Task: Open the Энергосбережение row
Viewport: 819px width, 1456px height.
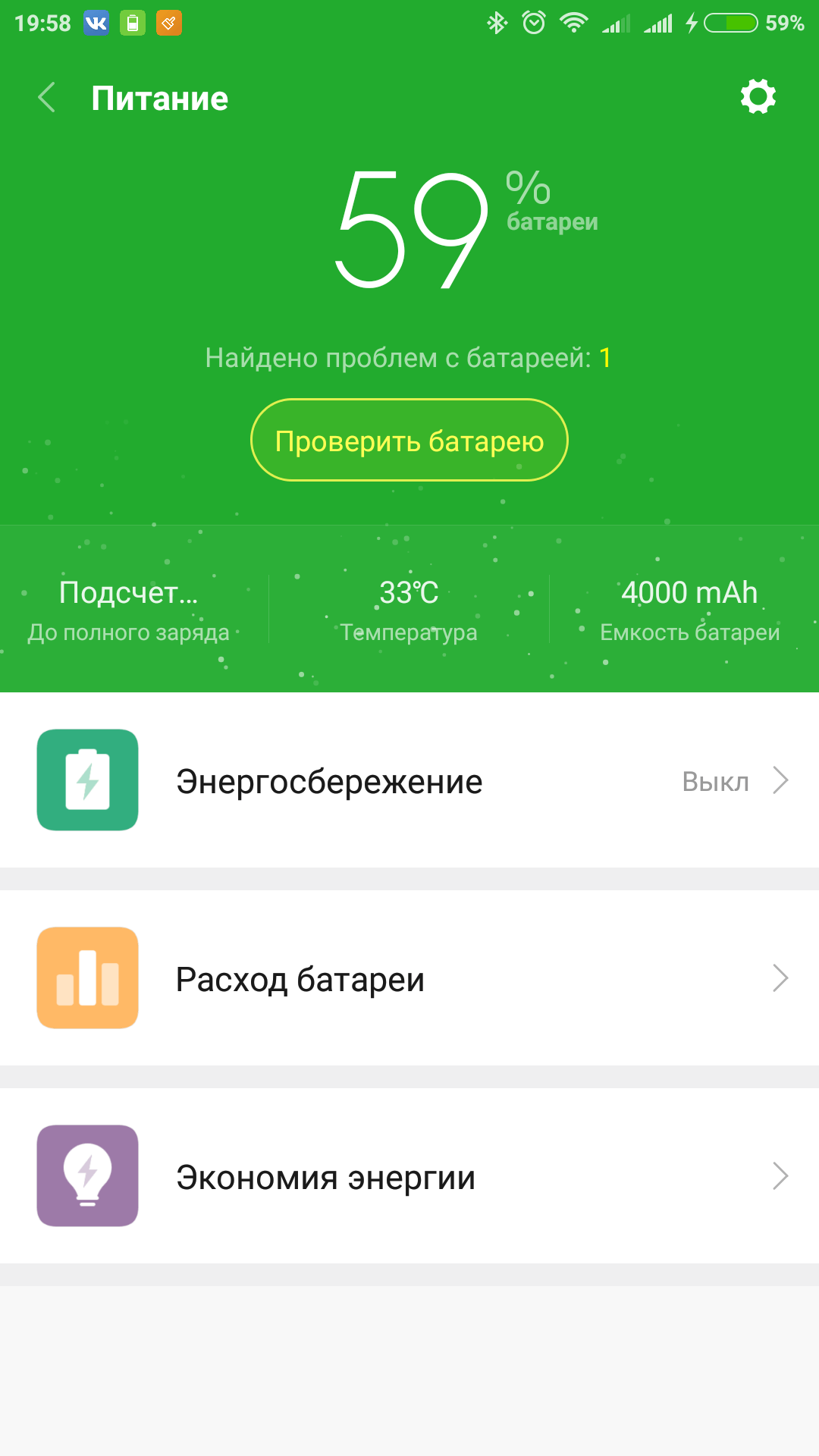Action: tap(409, 780)
